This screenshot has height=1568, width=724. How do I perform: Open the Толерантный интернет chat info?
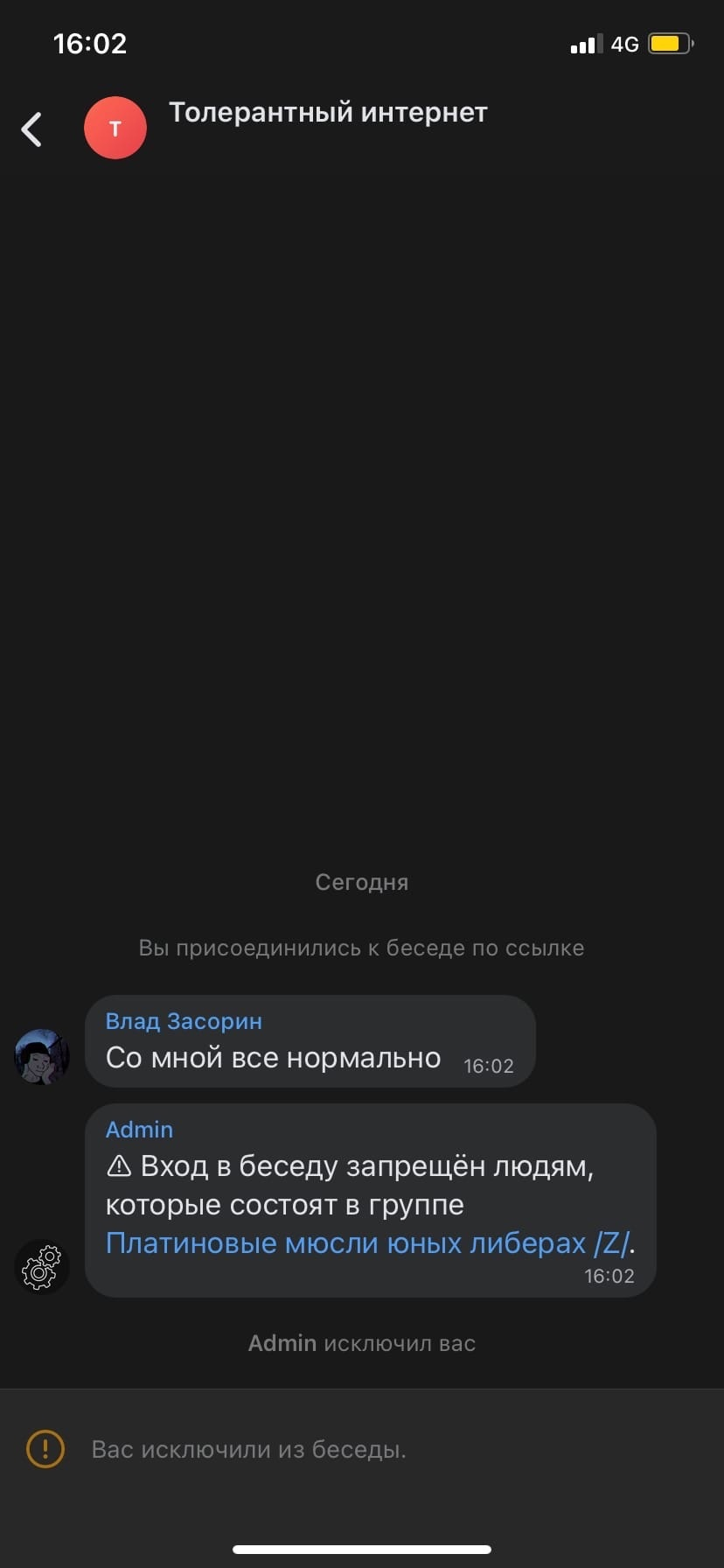[327, 113]
